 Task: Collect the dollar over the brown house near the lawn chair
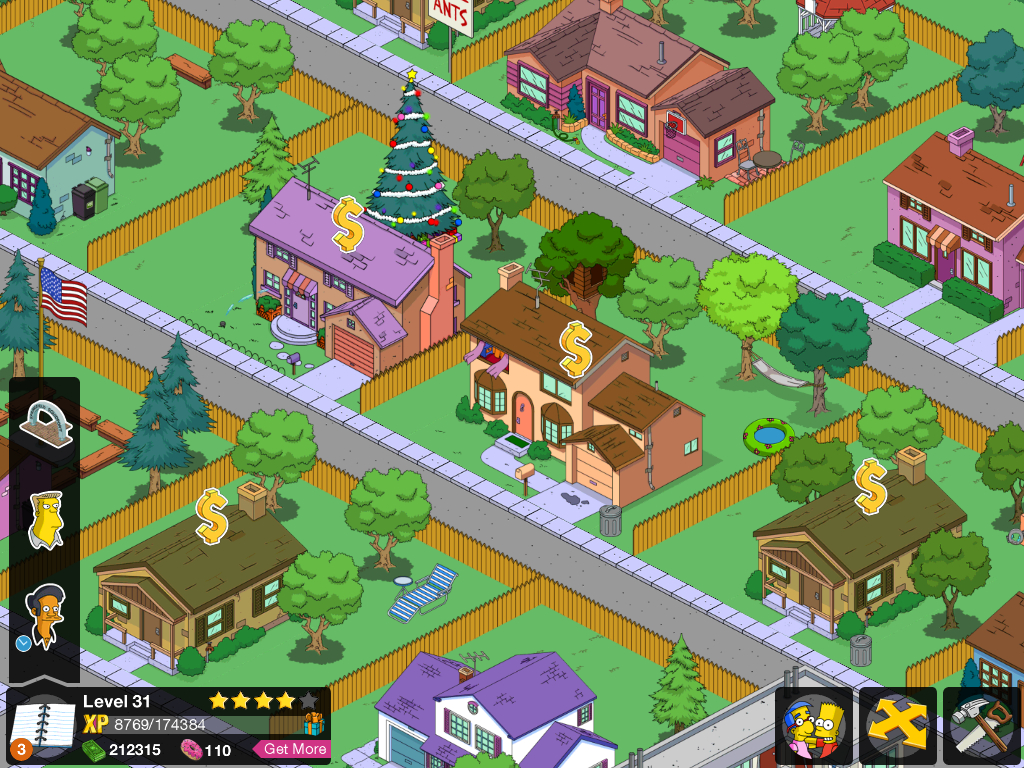pos(212,517)
